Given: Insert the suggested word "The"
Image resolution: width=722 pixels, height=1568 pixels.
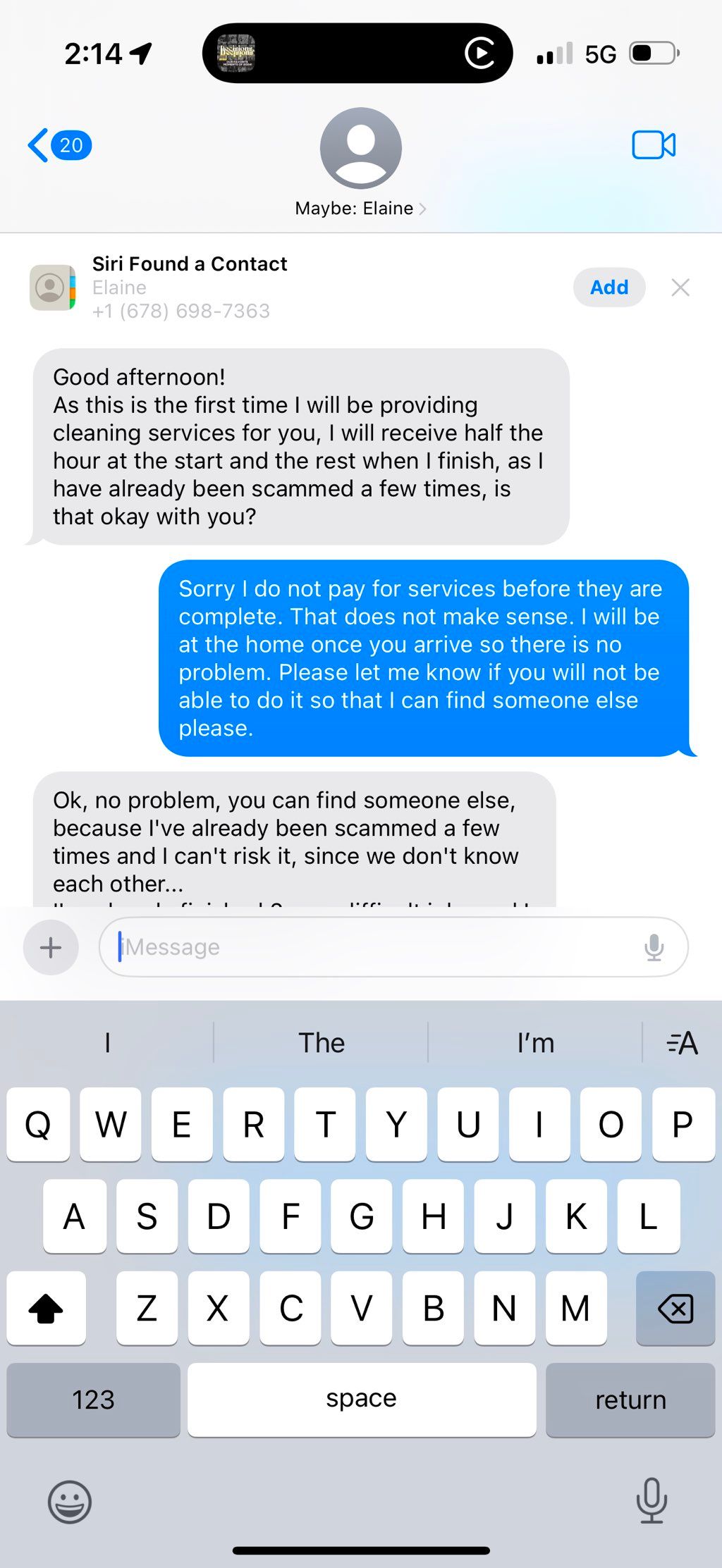Looking at the screenshot, I should coord(322,1042).
